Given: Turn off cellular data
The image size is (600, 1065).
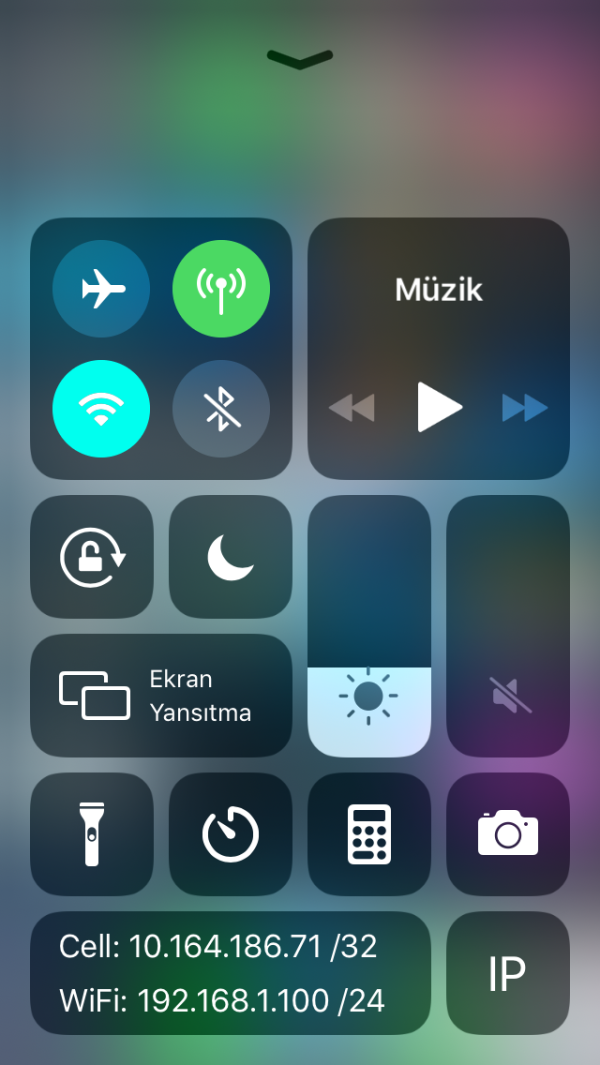Looking at the screenshot, I should click(x=221, y=289).
